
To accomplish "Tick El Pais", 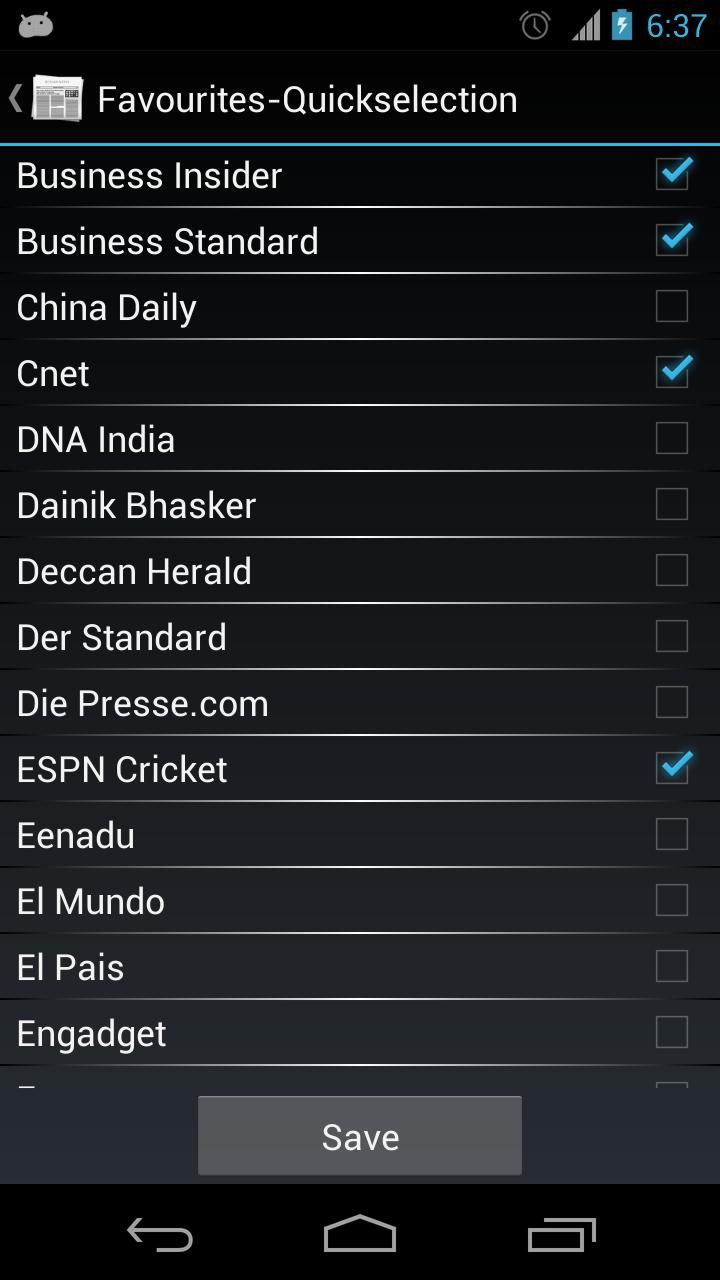I will point(672,966).
